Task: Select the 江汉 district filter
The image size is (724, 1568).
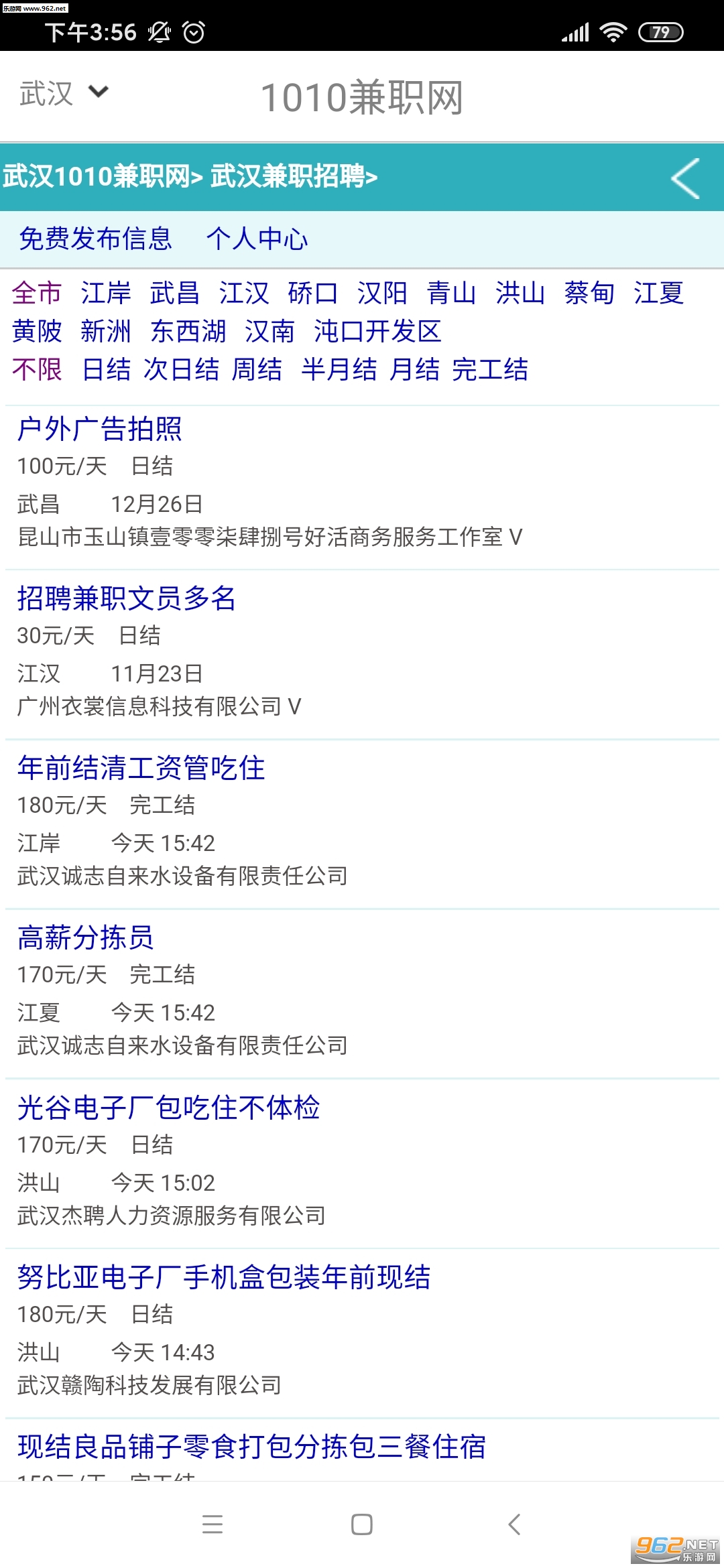Action: 244,293
